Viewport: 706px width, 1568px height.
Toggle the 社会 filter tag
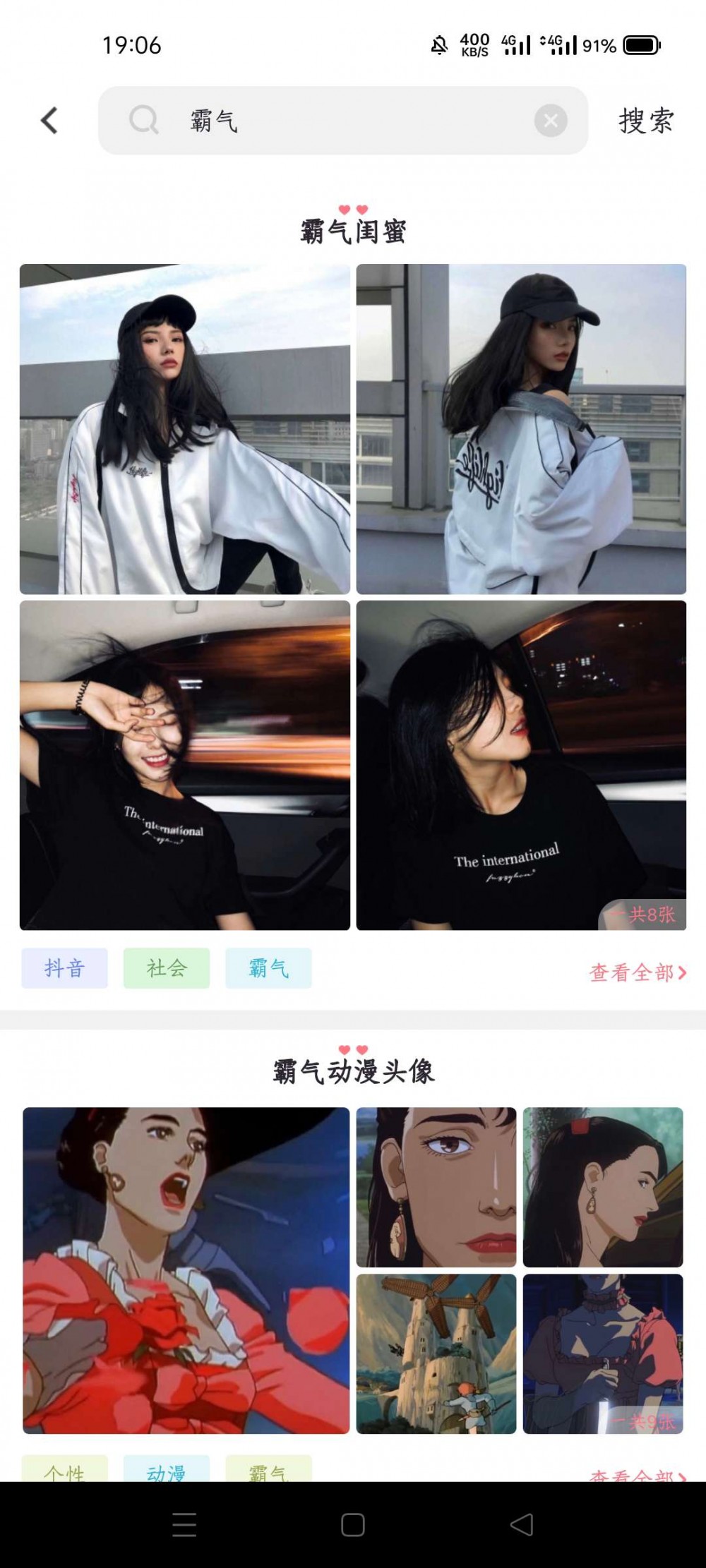tap(167, 969)
